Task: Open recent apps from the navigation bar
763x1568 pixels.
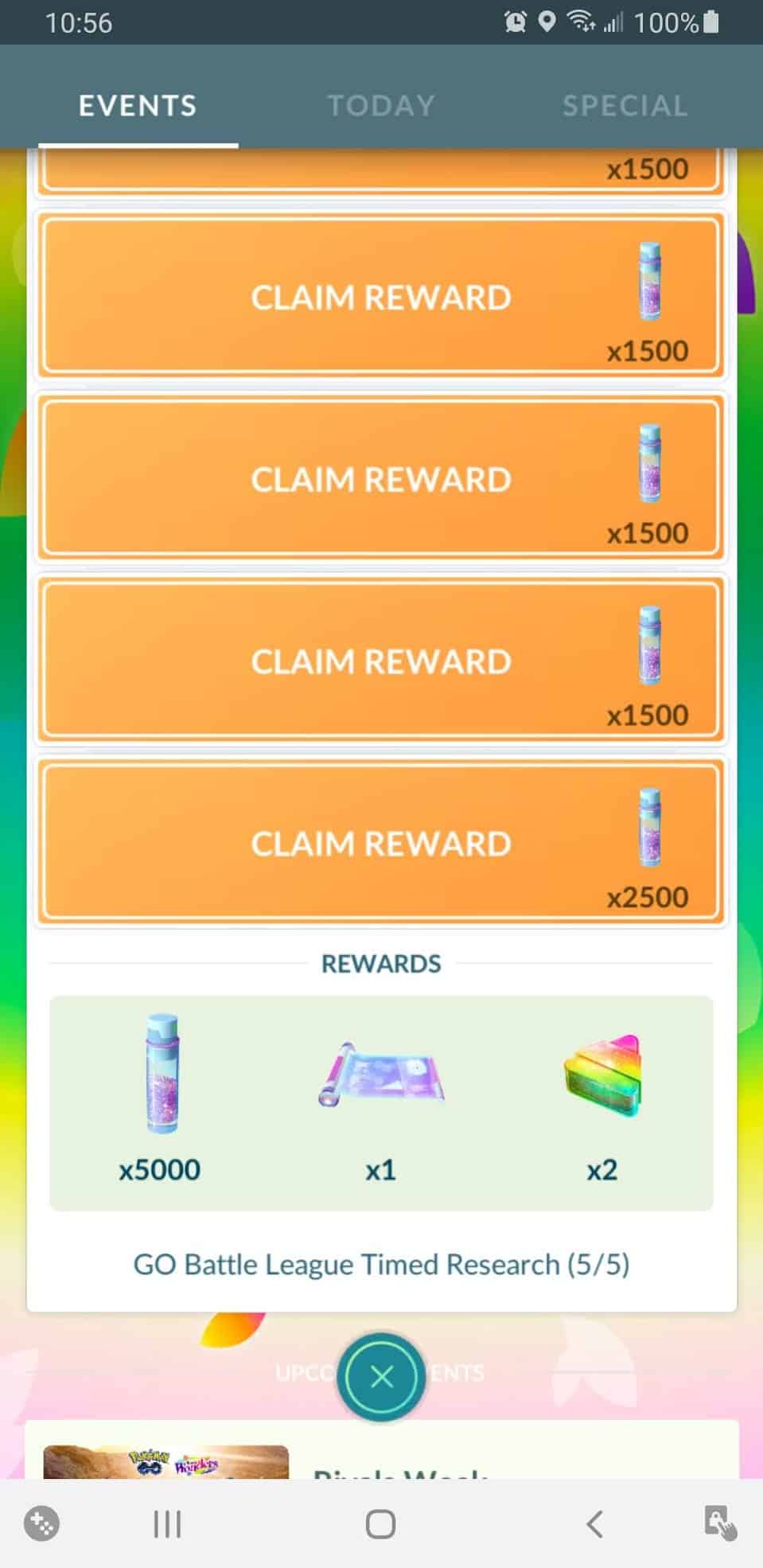Action: coord(167,1524)
